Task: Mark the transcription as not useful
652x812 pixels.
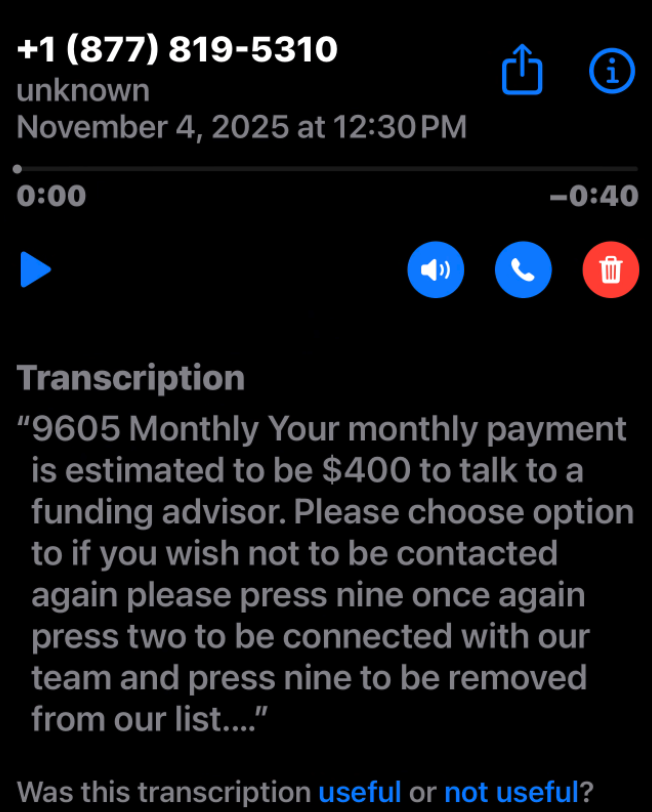Action: pyautogui.click(x=510, y=792)
